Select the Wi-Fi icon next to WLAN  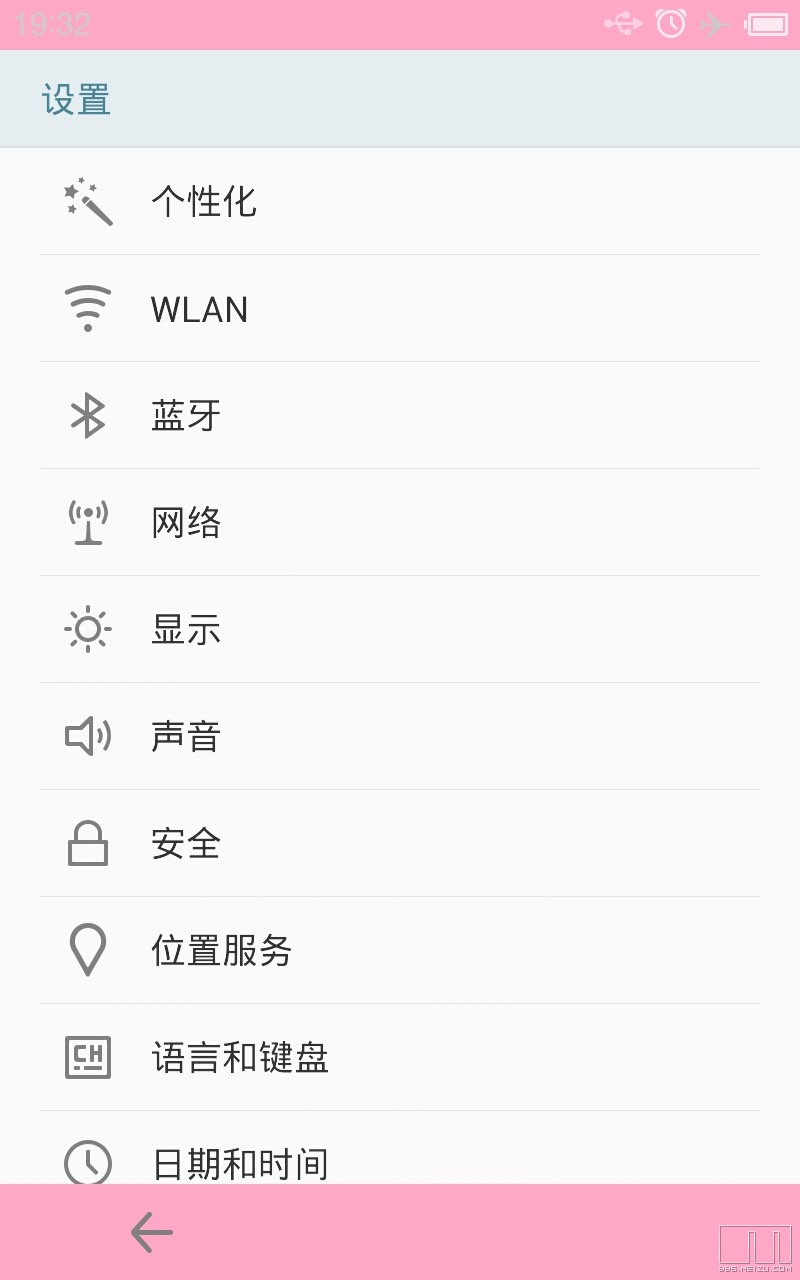88,308
